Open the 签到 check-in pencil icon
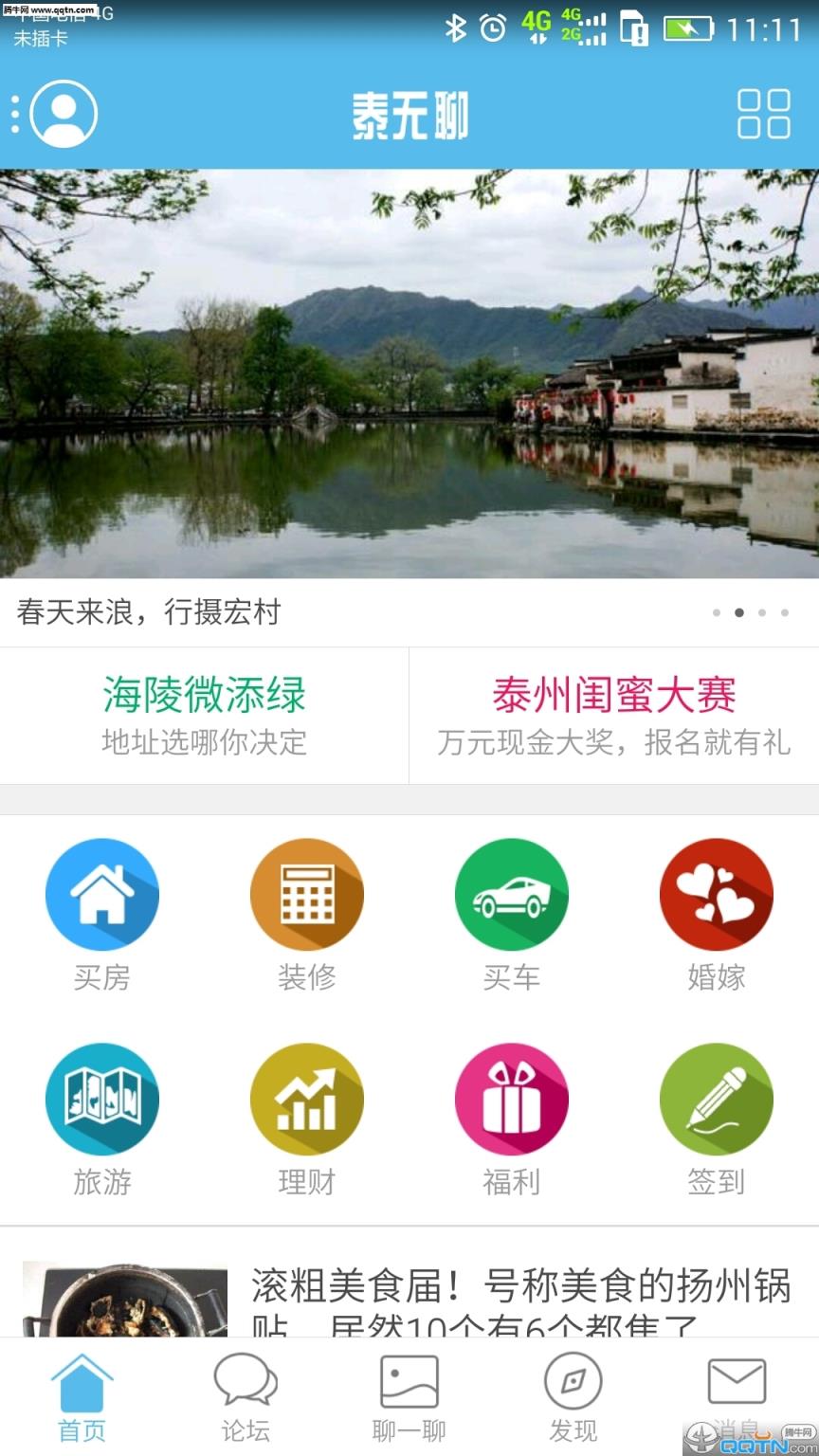 click(x=716, y=1100)
